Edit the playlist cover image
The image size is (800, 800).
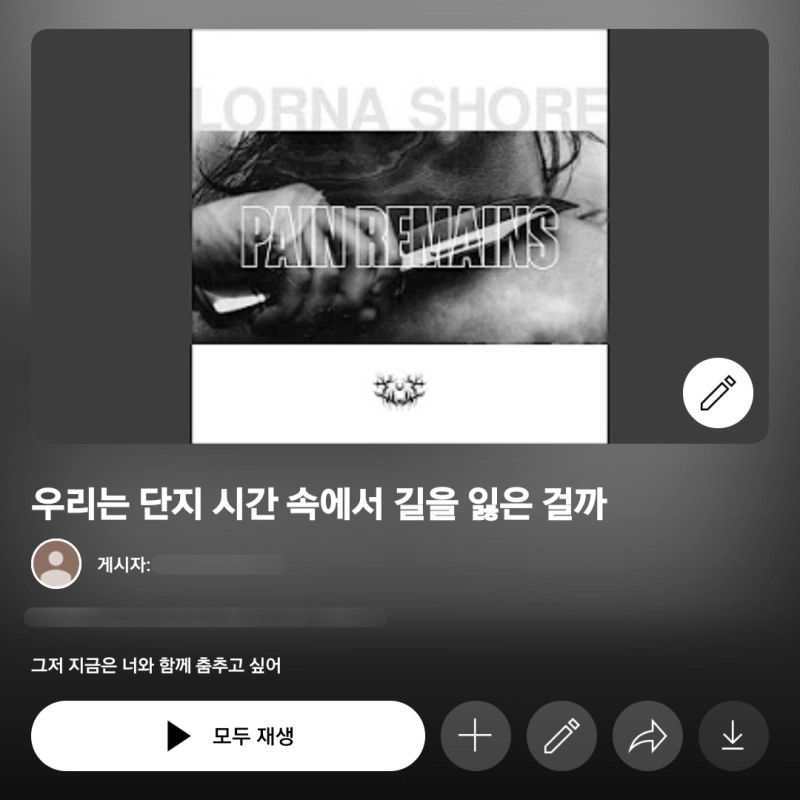pos(717,395)
